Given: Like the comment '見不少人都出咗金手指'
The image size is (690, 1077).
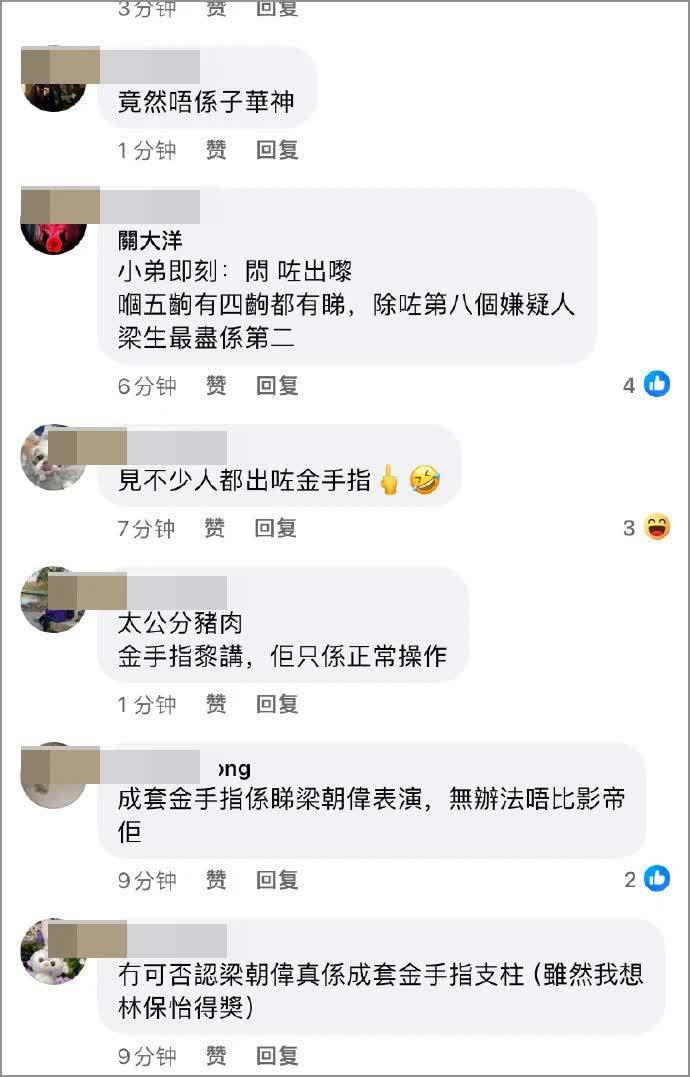Looking at the screenshot, I should coord(215,528).
